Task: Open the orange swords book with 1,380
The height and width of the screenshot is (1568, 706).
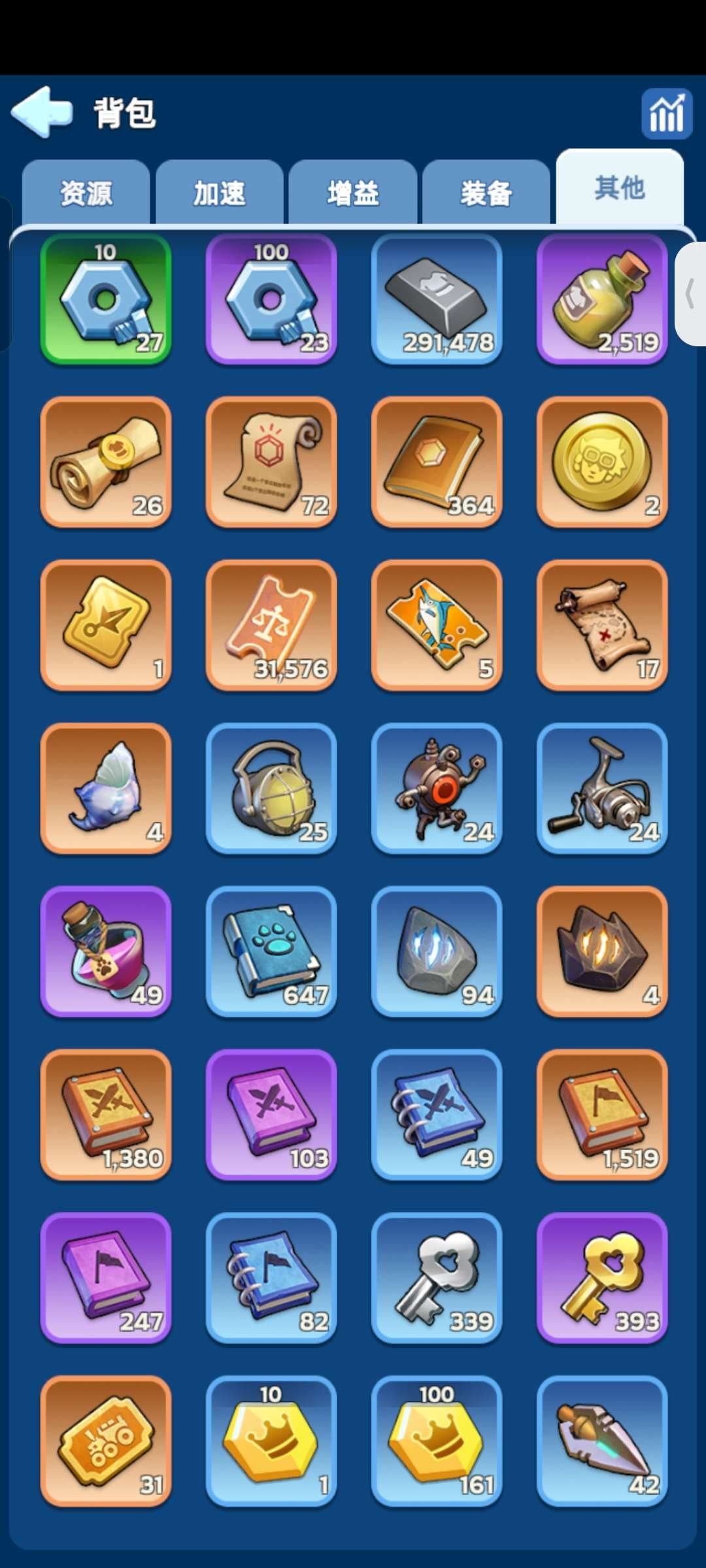Action: pyautogui.click(x=106, y=1115)
